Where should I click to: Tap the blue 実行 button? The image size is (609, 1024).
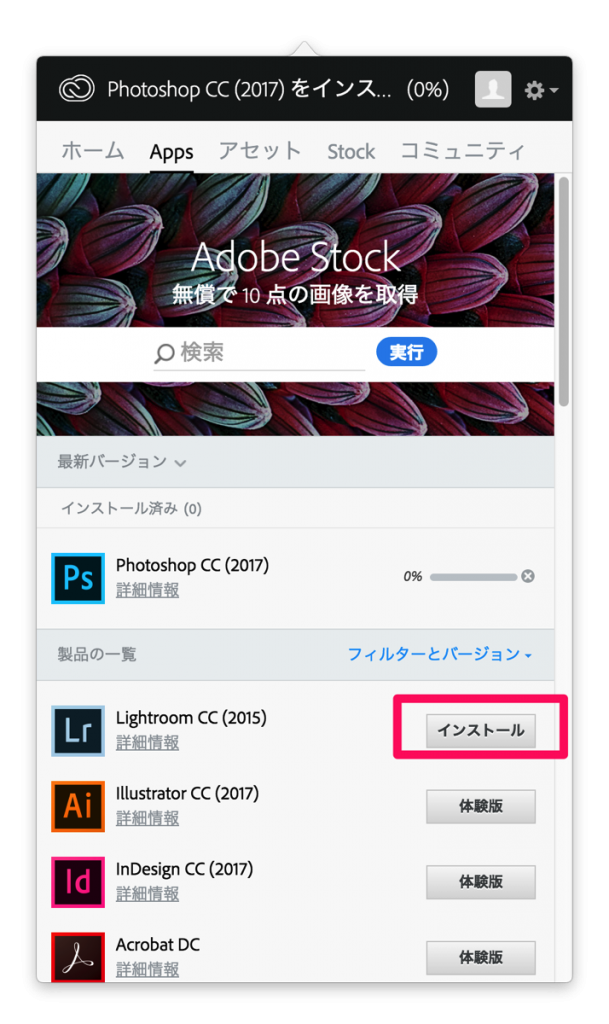coord(406,352)
